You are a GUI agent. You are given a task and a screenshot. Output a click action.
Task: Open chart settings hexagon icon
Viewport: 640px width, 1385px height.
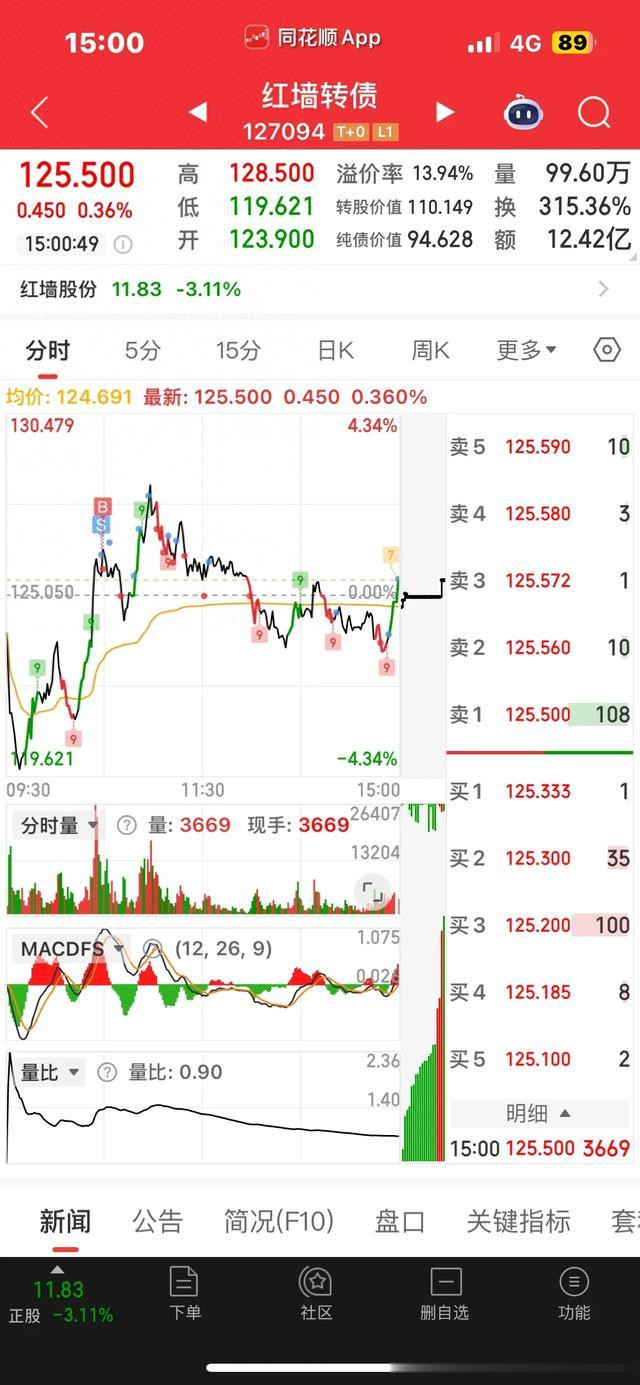[x=607, y=350]
